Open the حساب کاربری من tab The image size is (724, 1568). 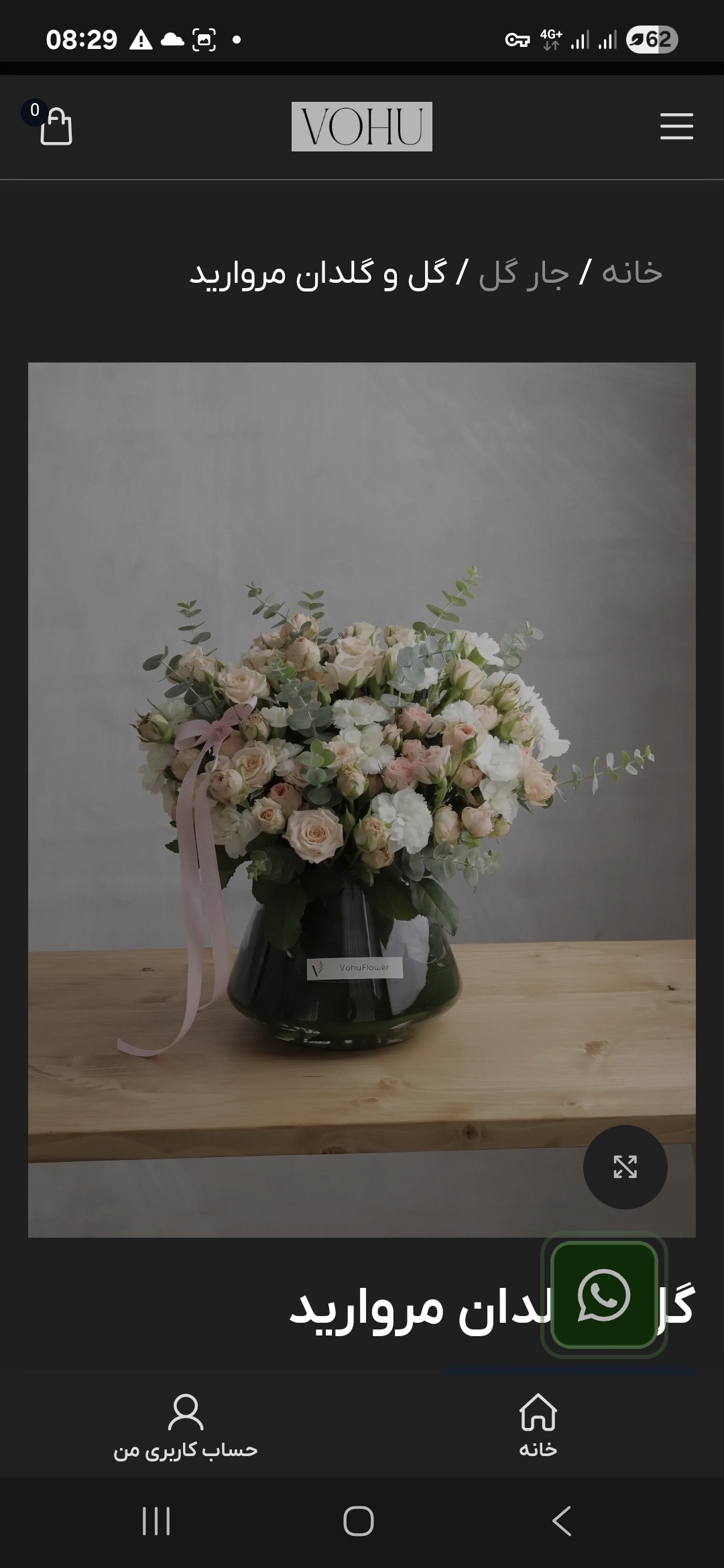tap(186, 1425)
